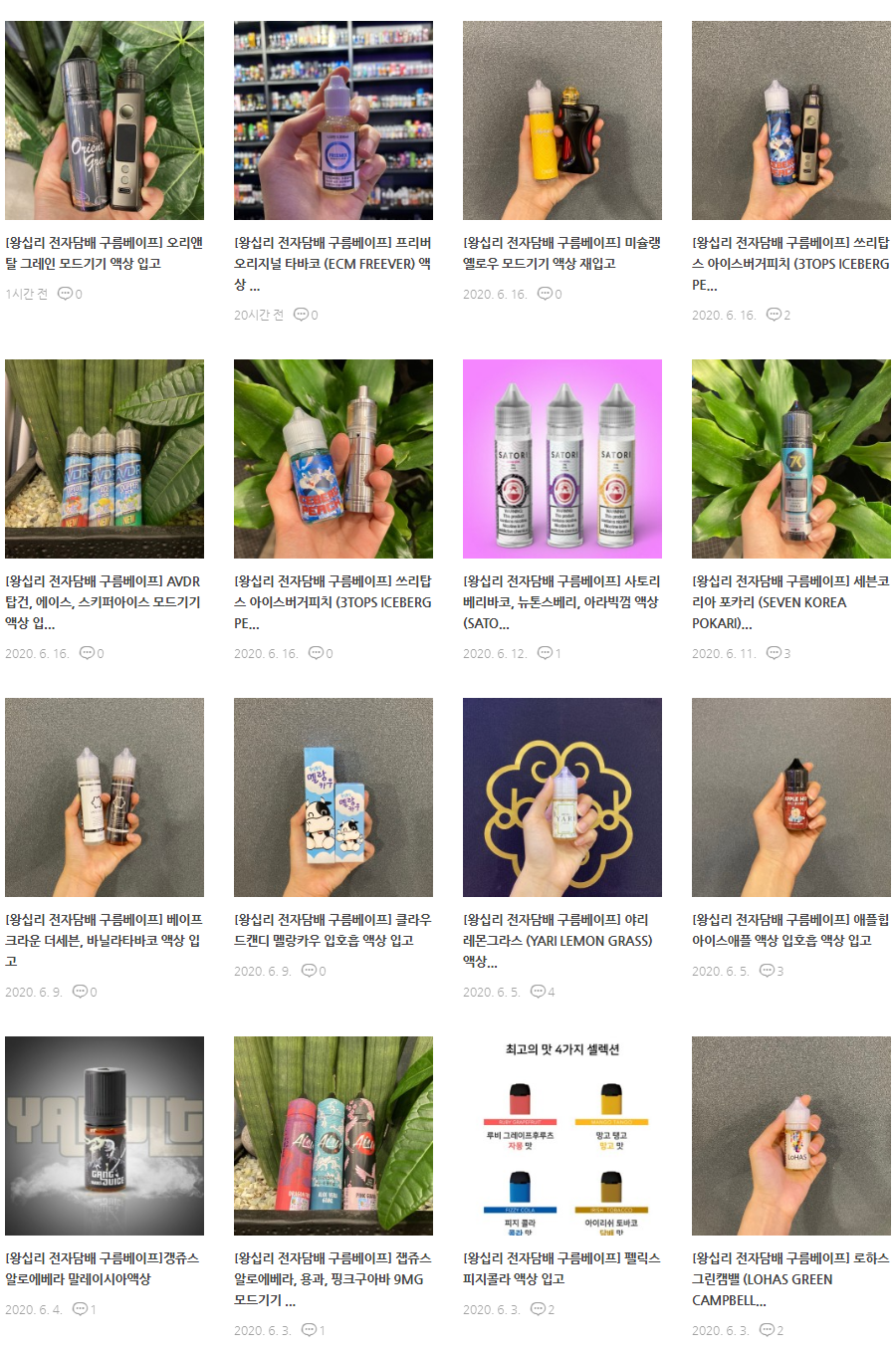Open the AVDR 탑건, 에이스, 스키퍼아이스 post

click(104, 601)
